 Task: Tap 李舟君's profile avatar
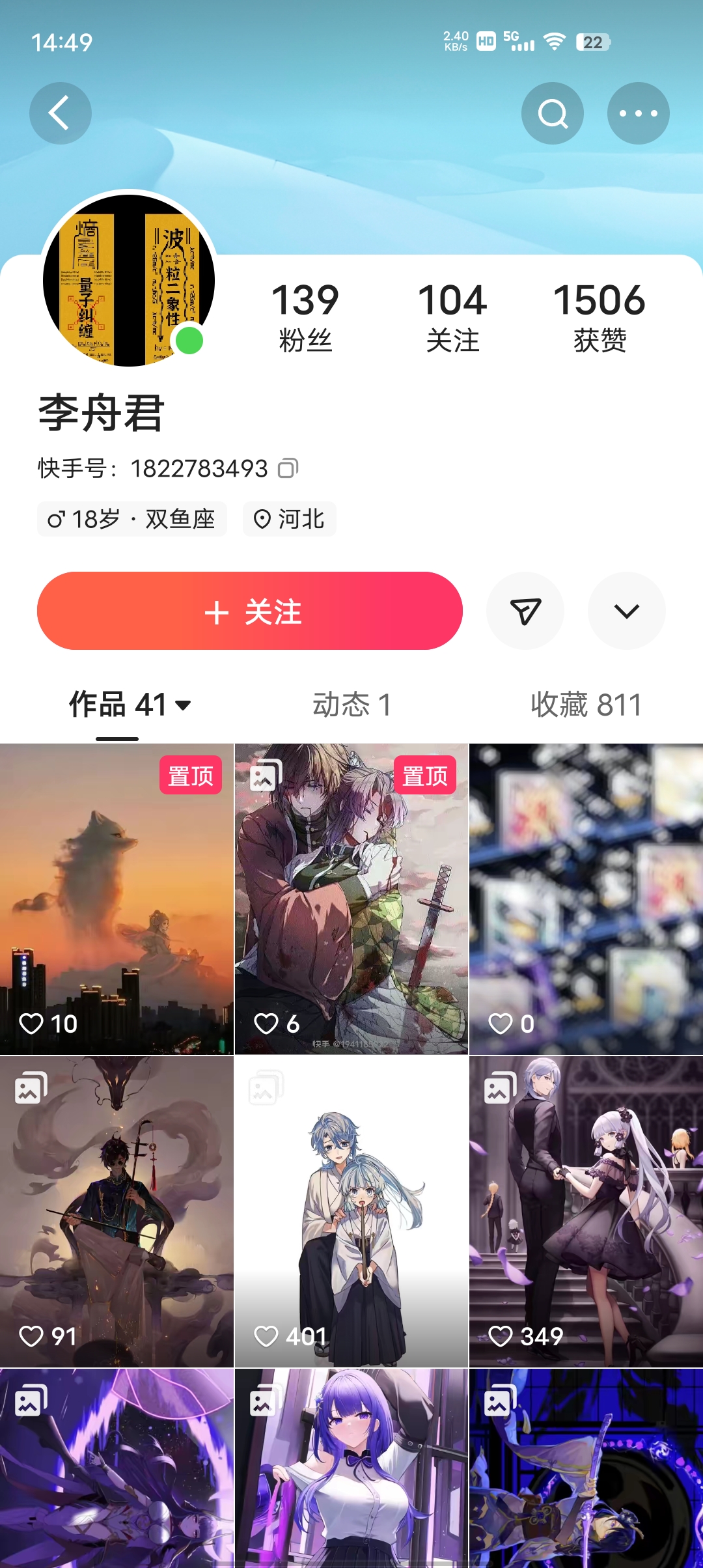(129, 280)
